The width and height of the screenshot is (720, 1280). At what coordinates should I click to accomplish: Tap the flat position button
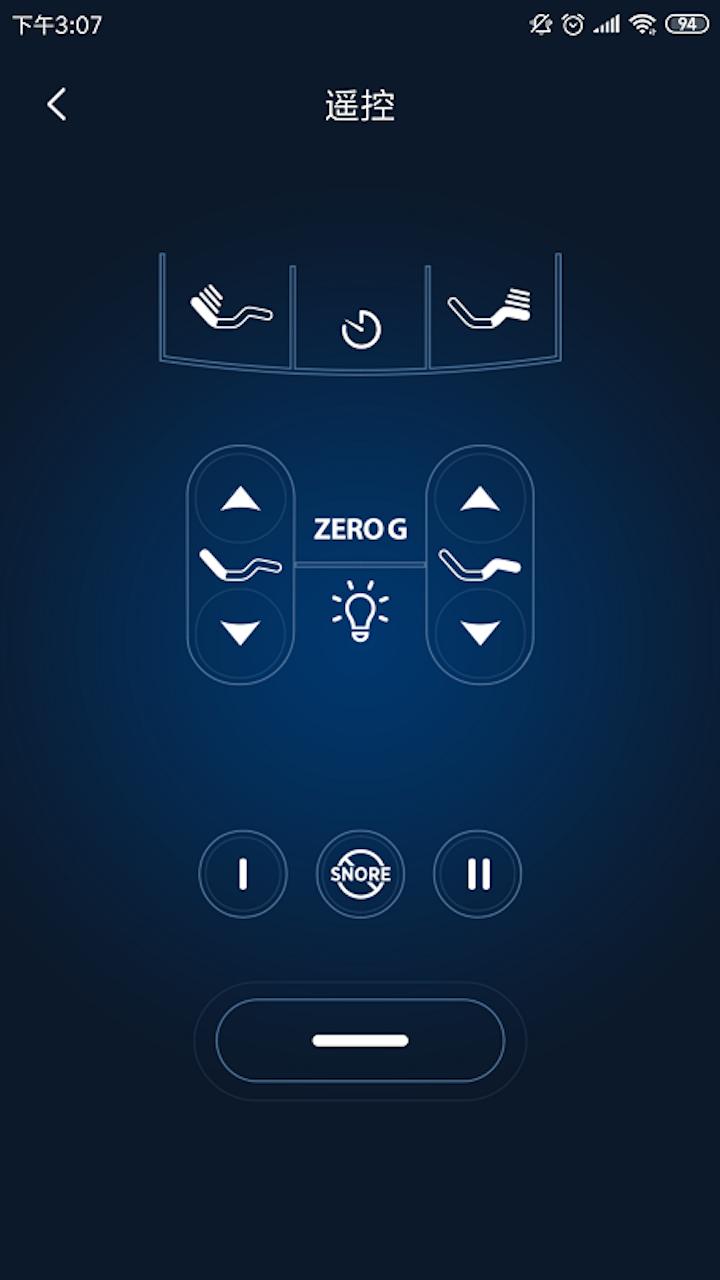point(360,1040)
